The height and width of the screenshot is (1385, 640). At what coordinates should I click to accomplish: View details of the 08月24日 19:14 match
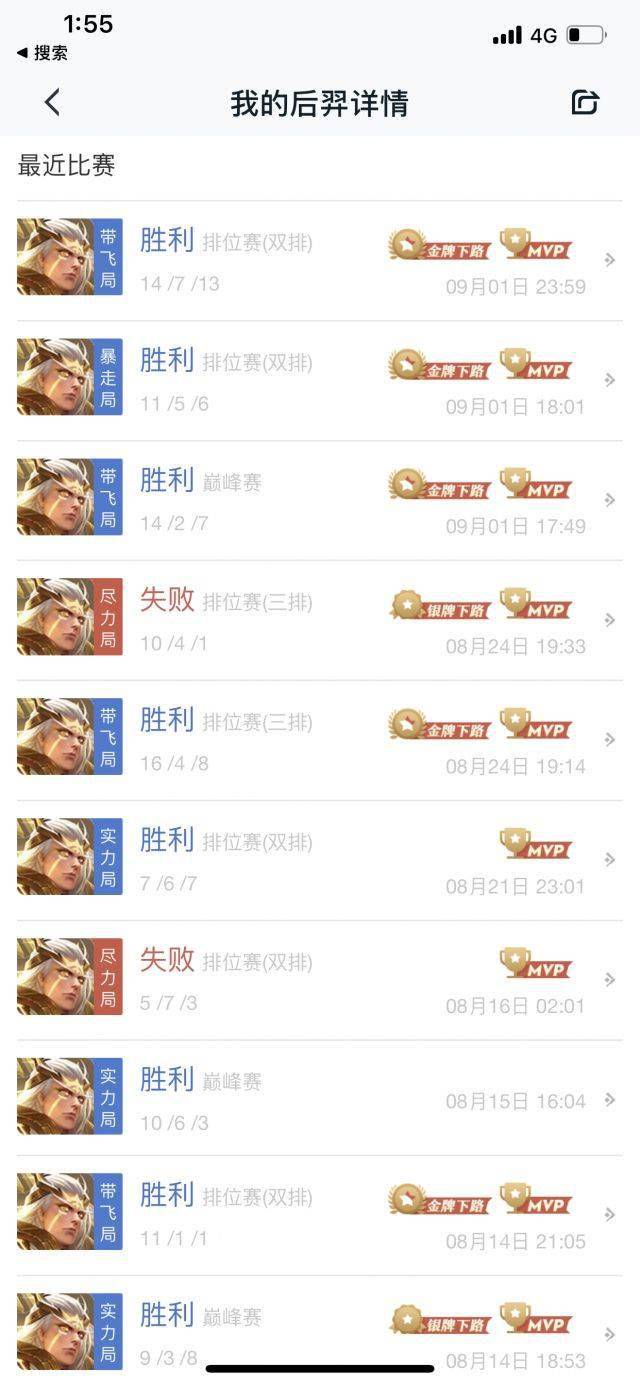pos(320,740)
